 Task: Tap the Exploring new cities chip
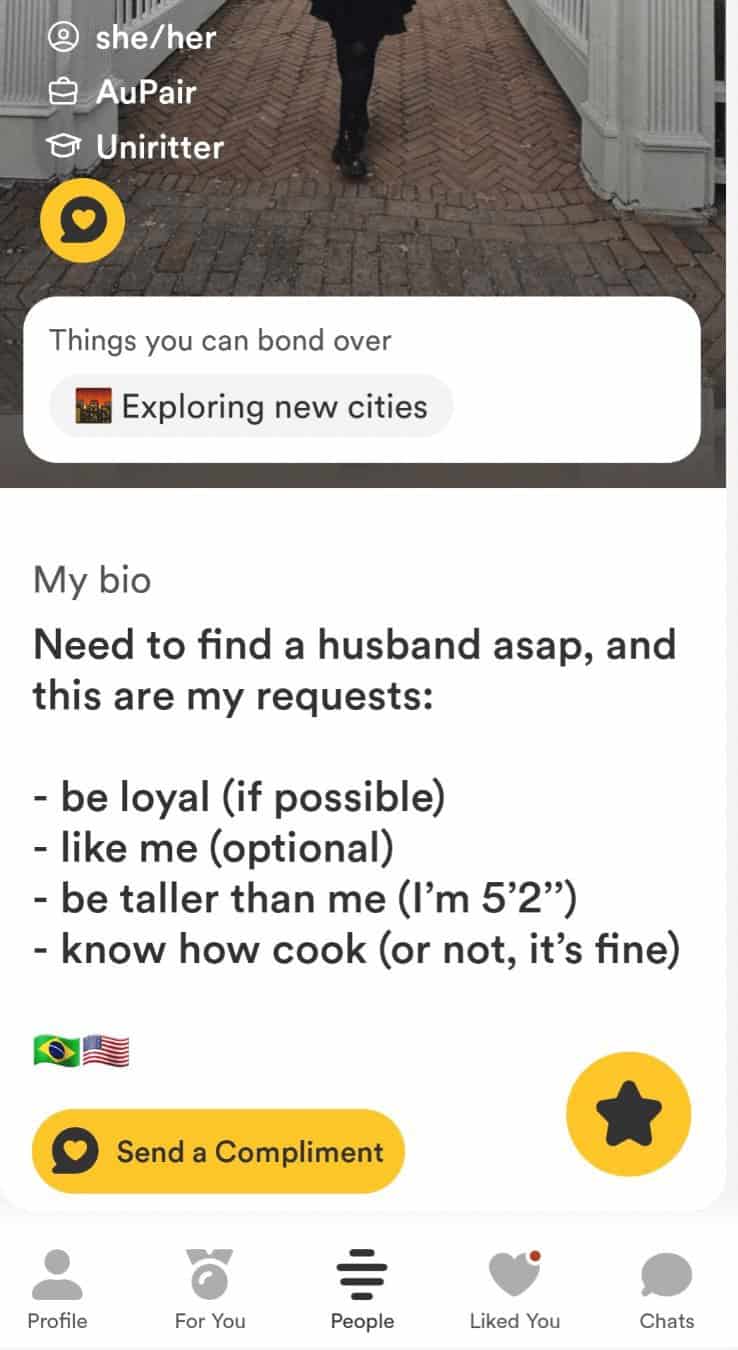(x=251, y=407)
